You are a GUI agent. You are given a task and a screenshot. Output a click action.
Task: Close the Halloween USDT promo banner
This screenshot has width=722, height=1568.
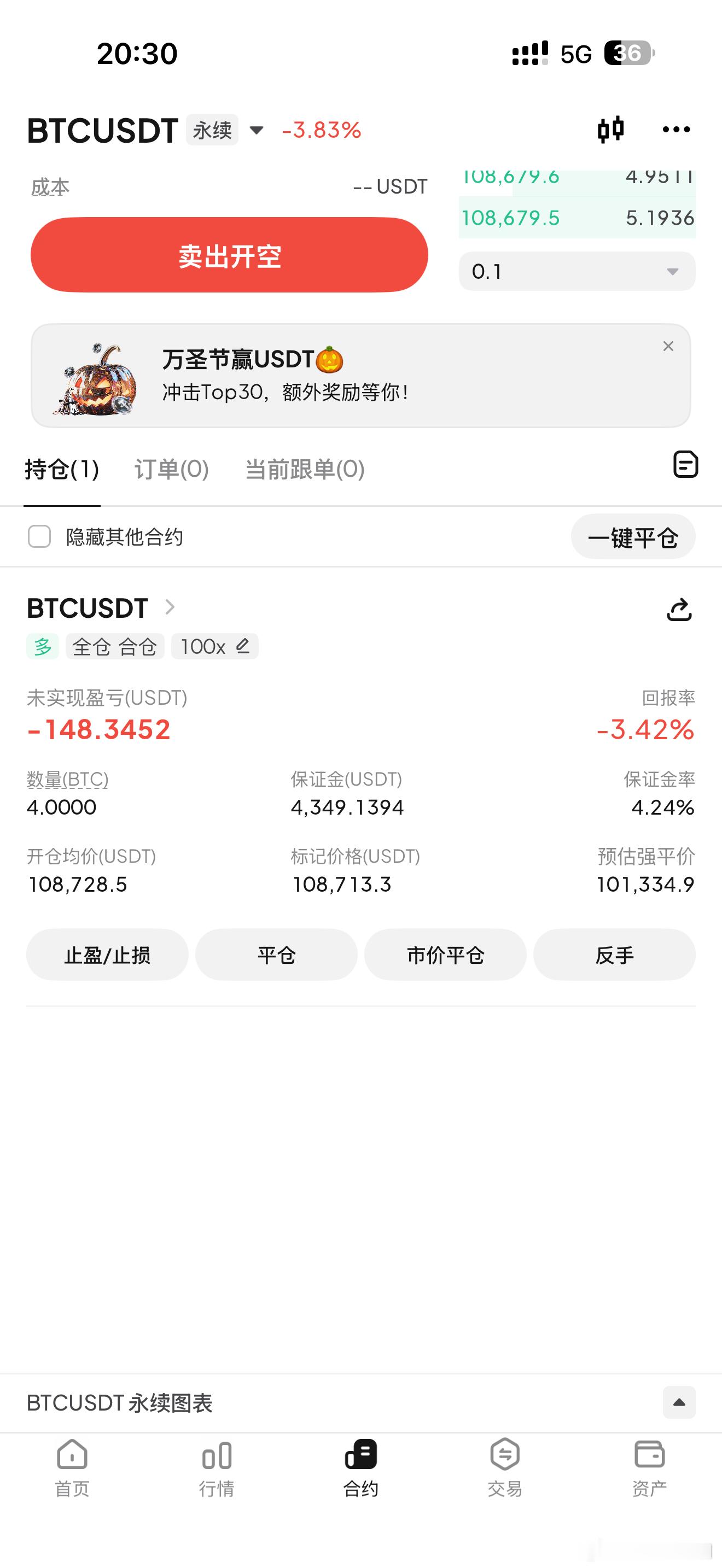point(668,346)
